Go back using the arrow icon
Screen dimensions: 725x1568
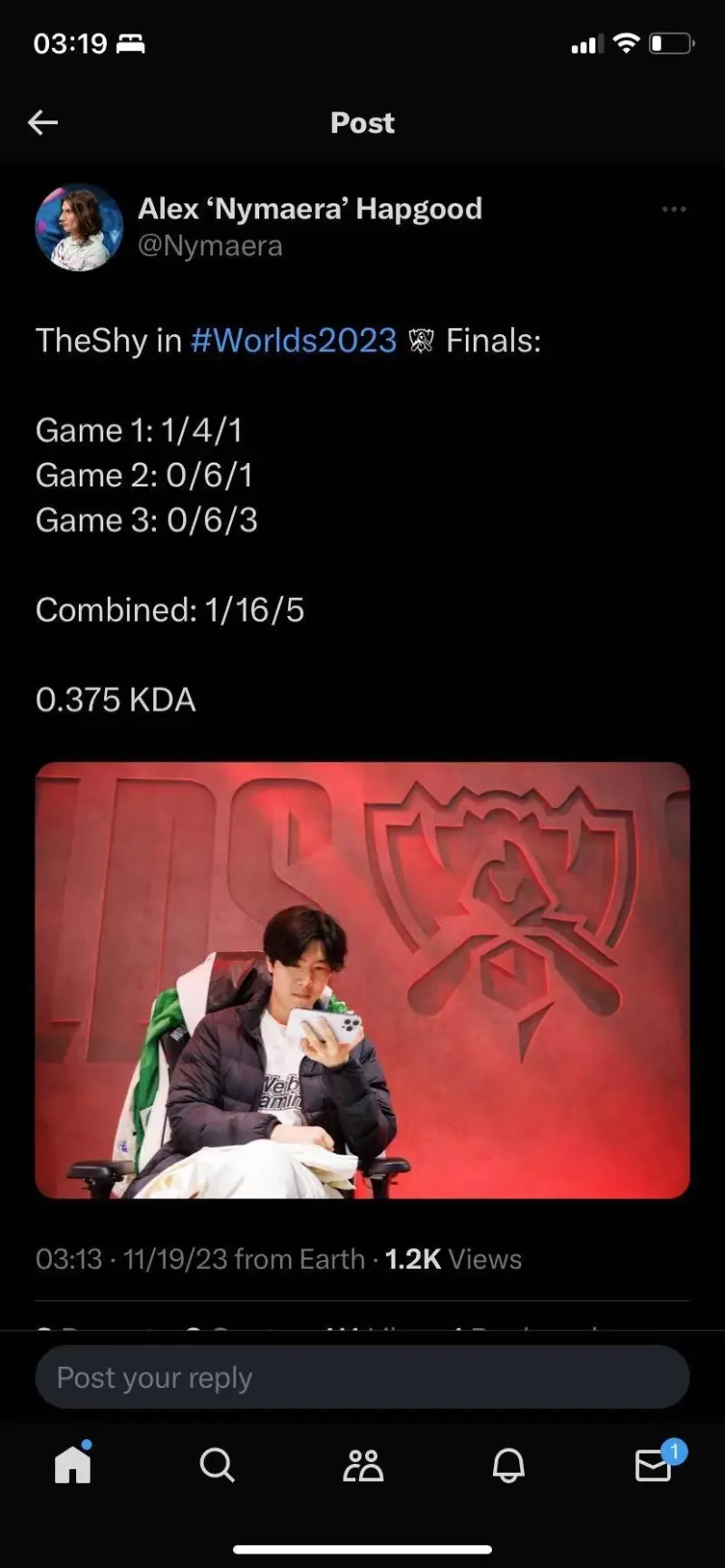43,122
